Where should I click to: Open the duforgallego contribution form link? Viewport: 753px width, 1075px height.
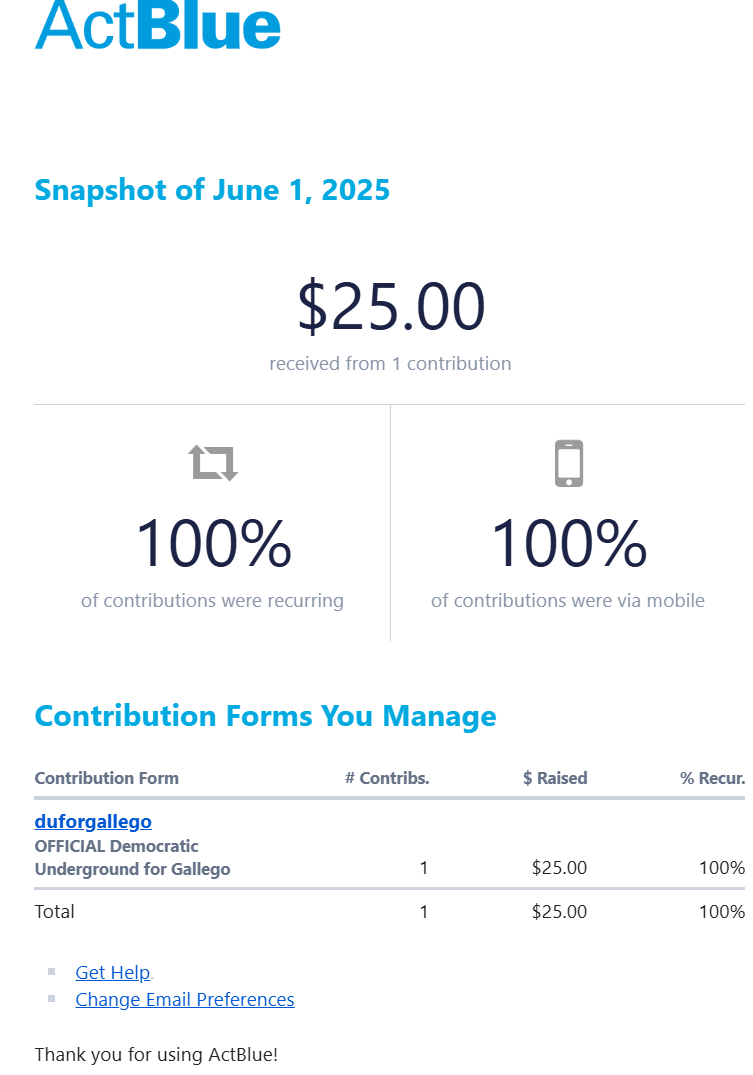(93, 822)
